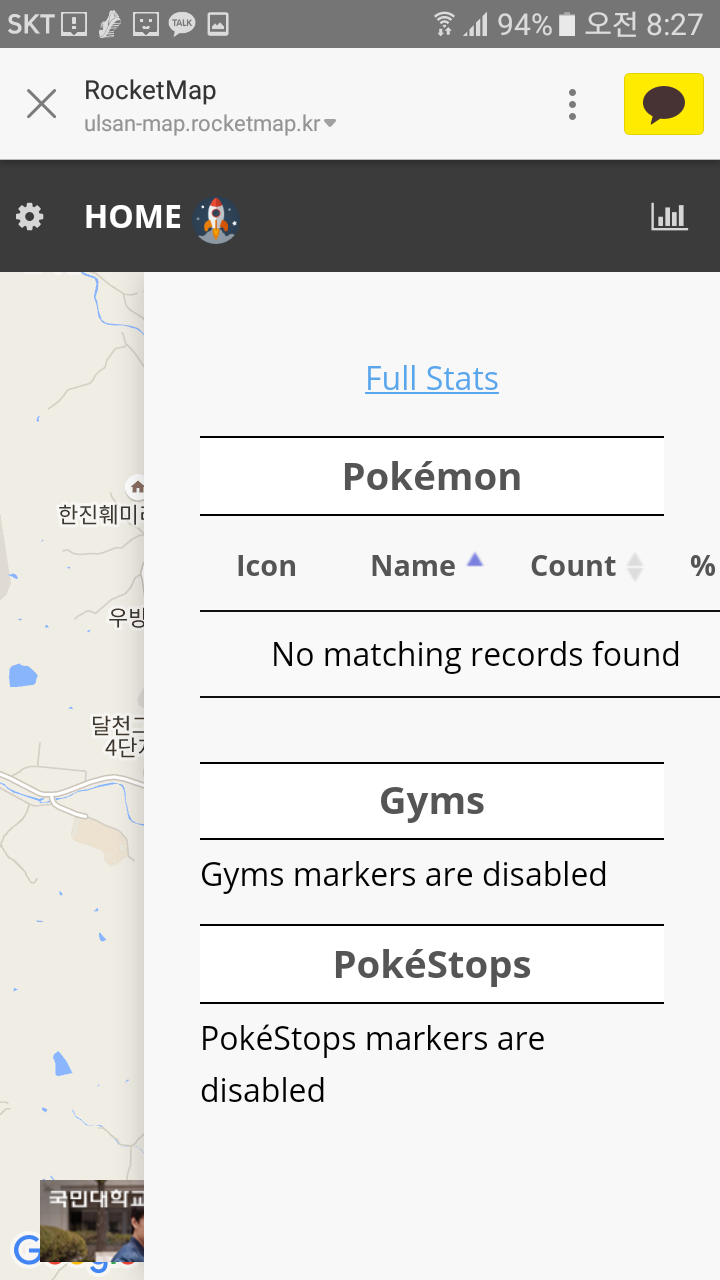Close the RocketMap in-app browser

(41, 103)
